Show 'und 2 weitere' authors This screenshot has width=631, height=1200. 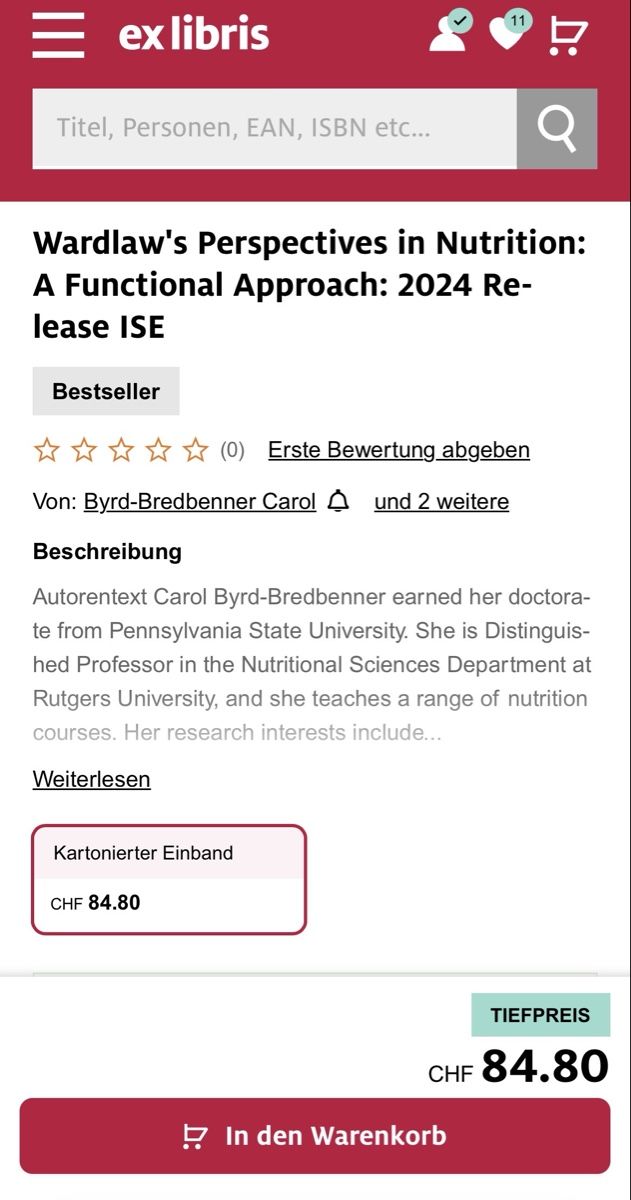pyautogui.click(x=441, y=502)
